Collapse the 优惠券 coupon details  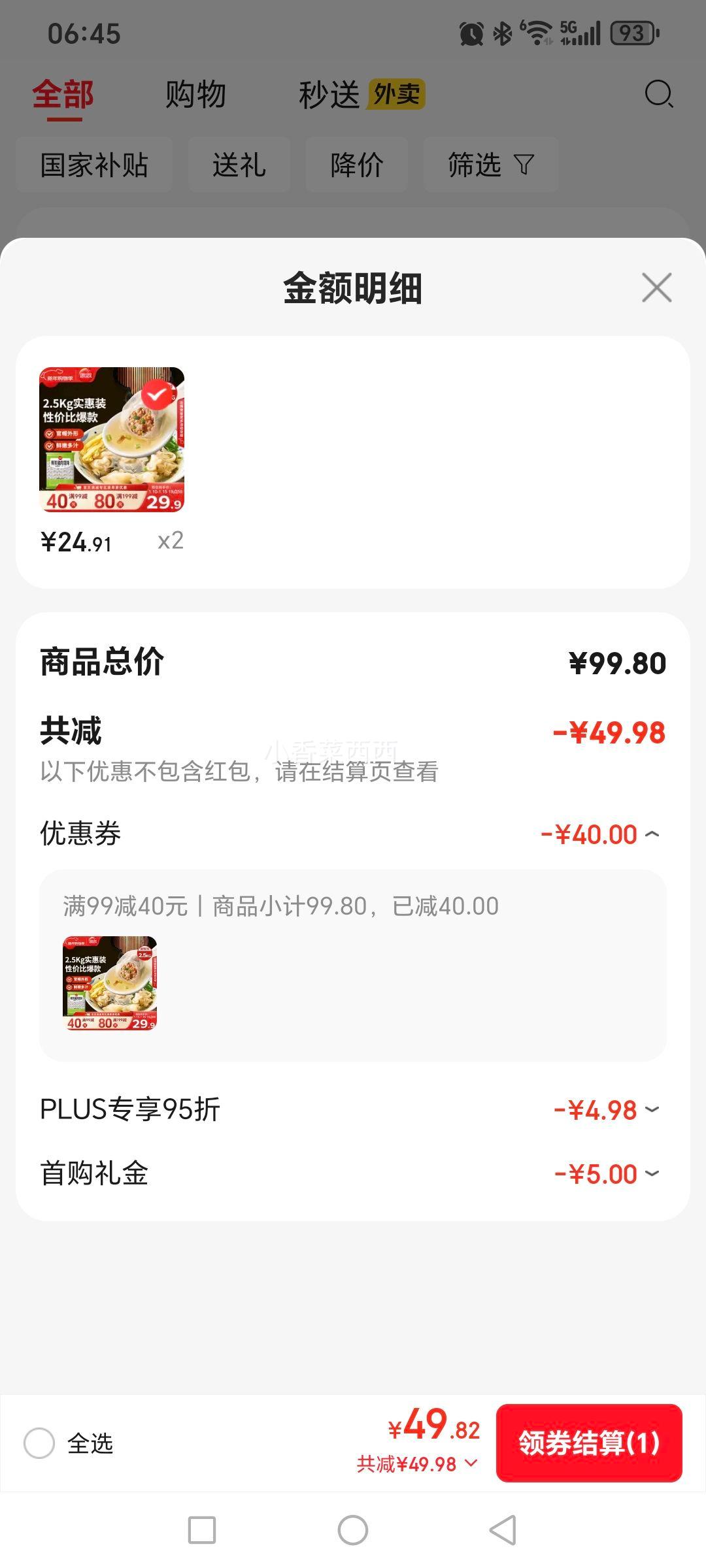tap(654, 834)
